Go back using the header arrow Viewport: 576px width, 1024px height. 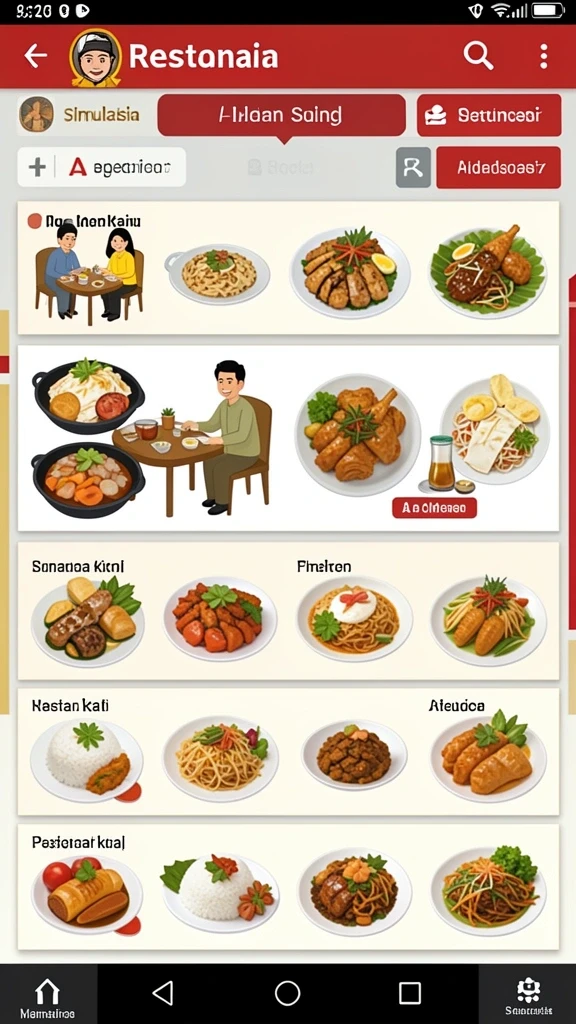(35, 56)
